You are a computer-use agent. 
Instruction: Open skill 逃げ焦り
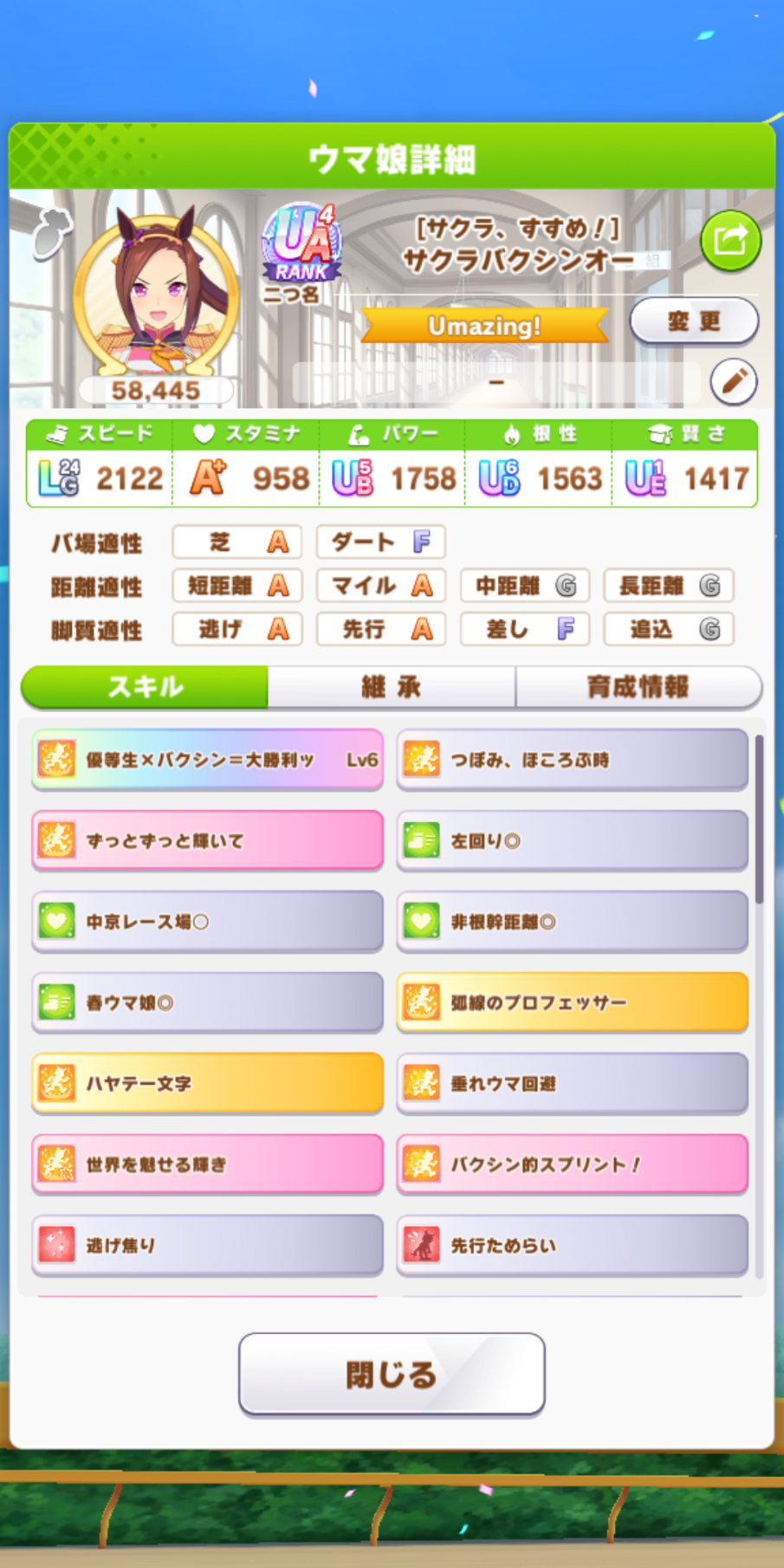pos(207,1245)
